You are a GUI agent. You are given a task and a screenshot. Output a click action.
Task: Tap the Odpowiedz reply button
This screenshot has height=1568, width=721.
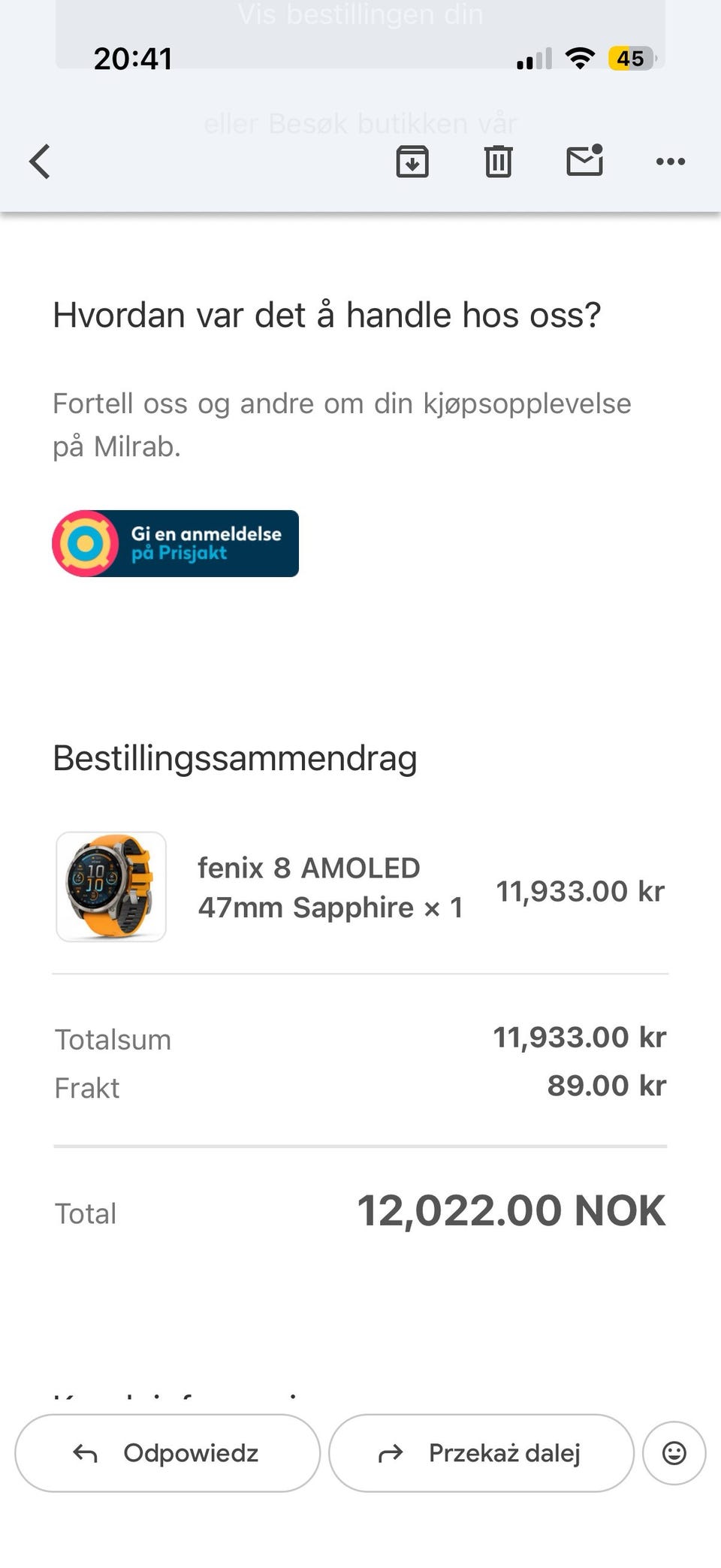167,1452
